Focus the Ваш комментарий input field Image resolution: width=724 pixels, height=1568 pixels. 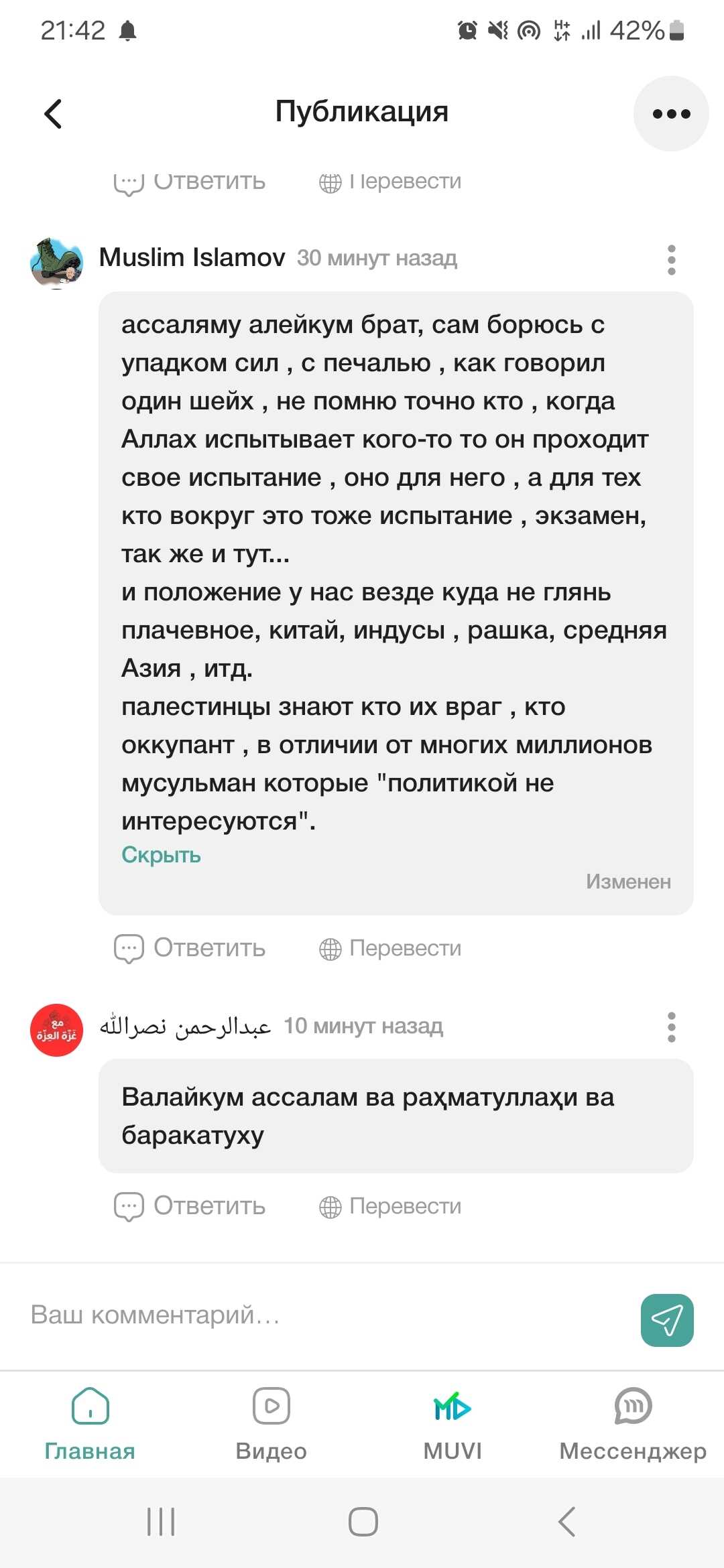[x=322, y=1315]
